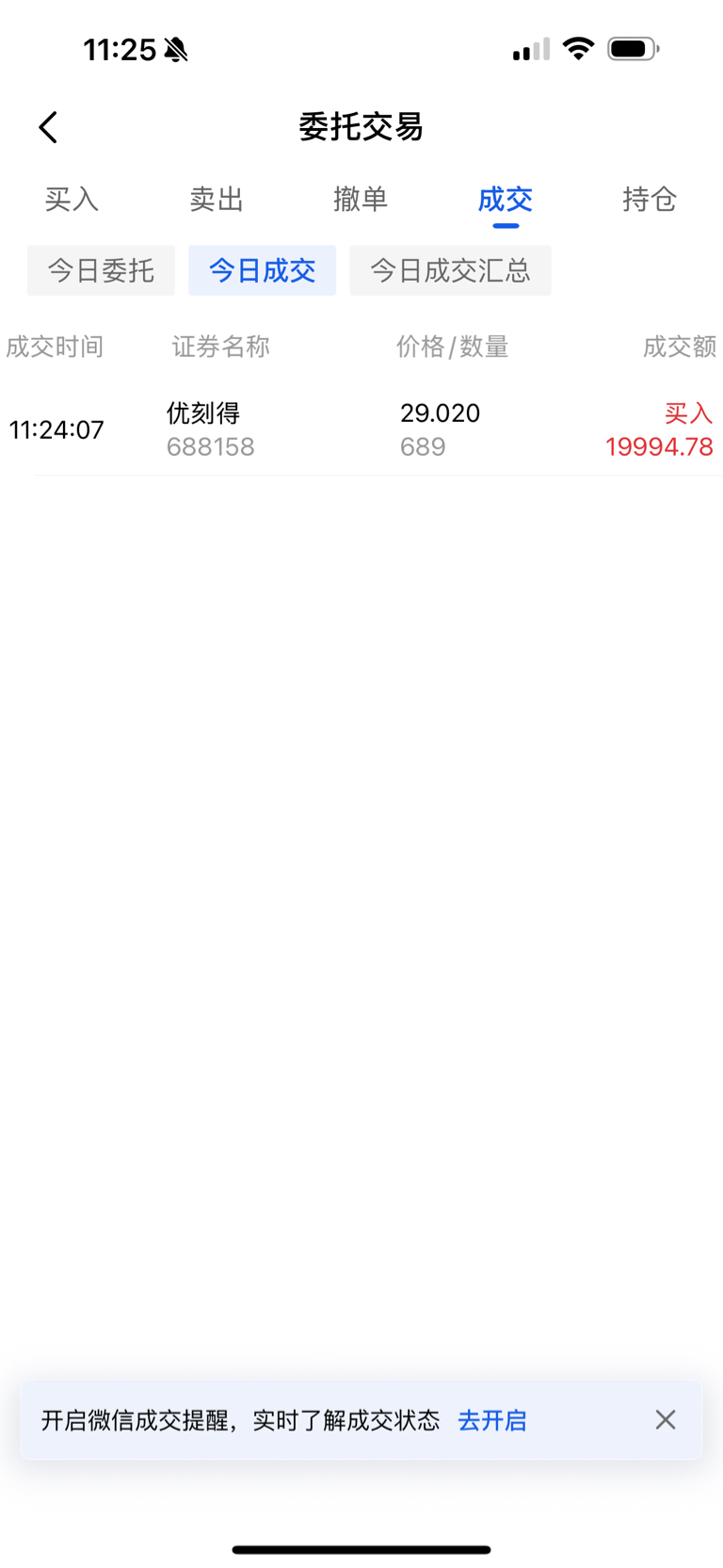Dismiss the 微信成交提醒 banner

666,1420
